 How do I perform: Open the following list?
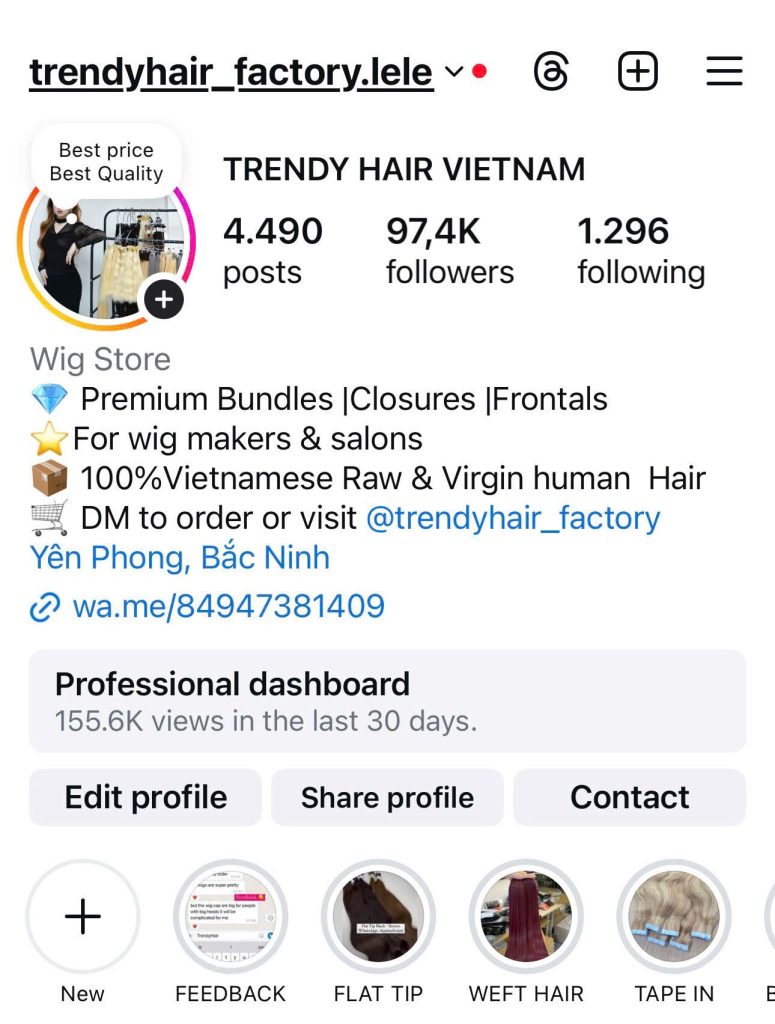[x=640, y=250]
